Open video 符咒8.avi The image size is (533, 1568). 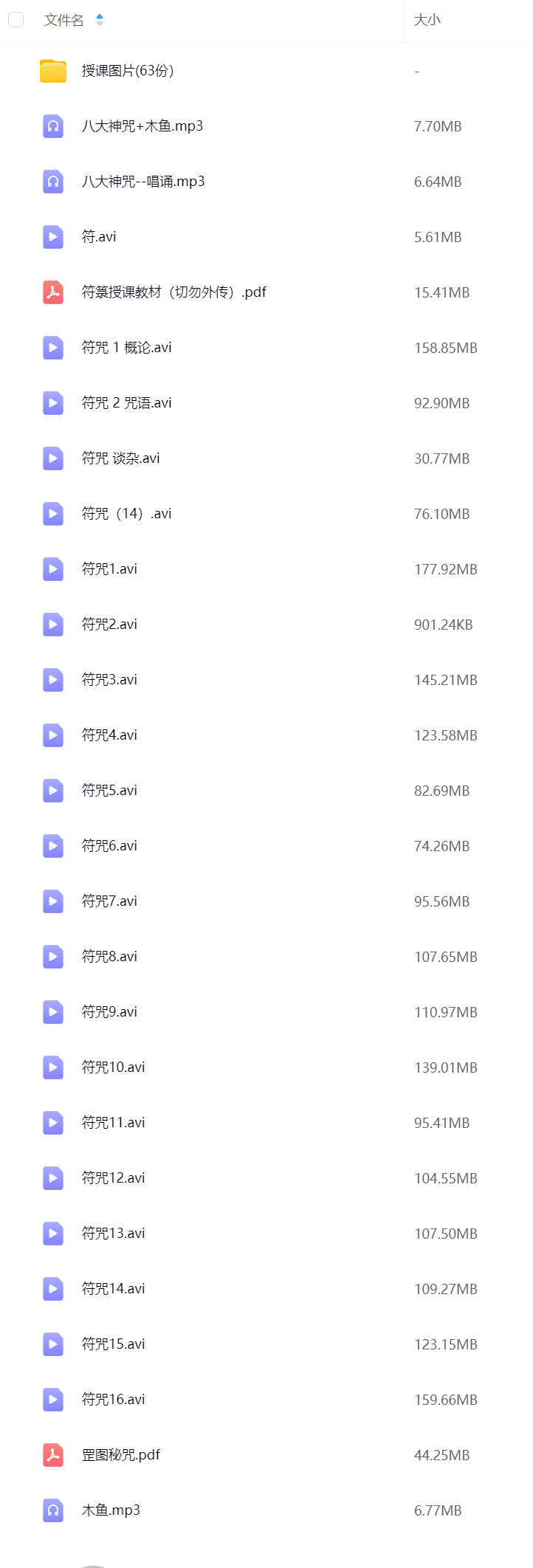[109, 957]
